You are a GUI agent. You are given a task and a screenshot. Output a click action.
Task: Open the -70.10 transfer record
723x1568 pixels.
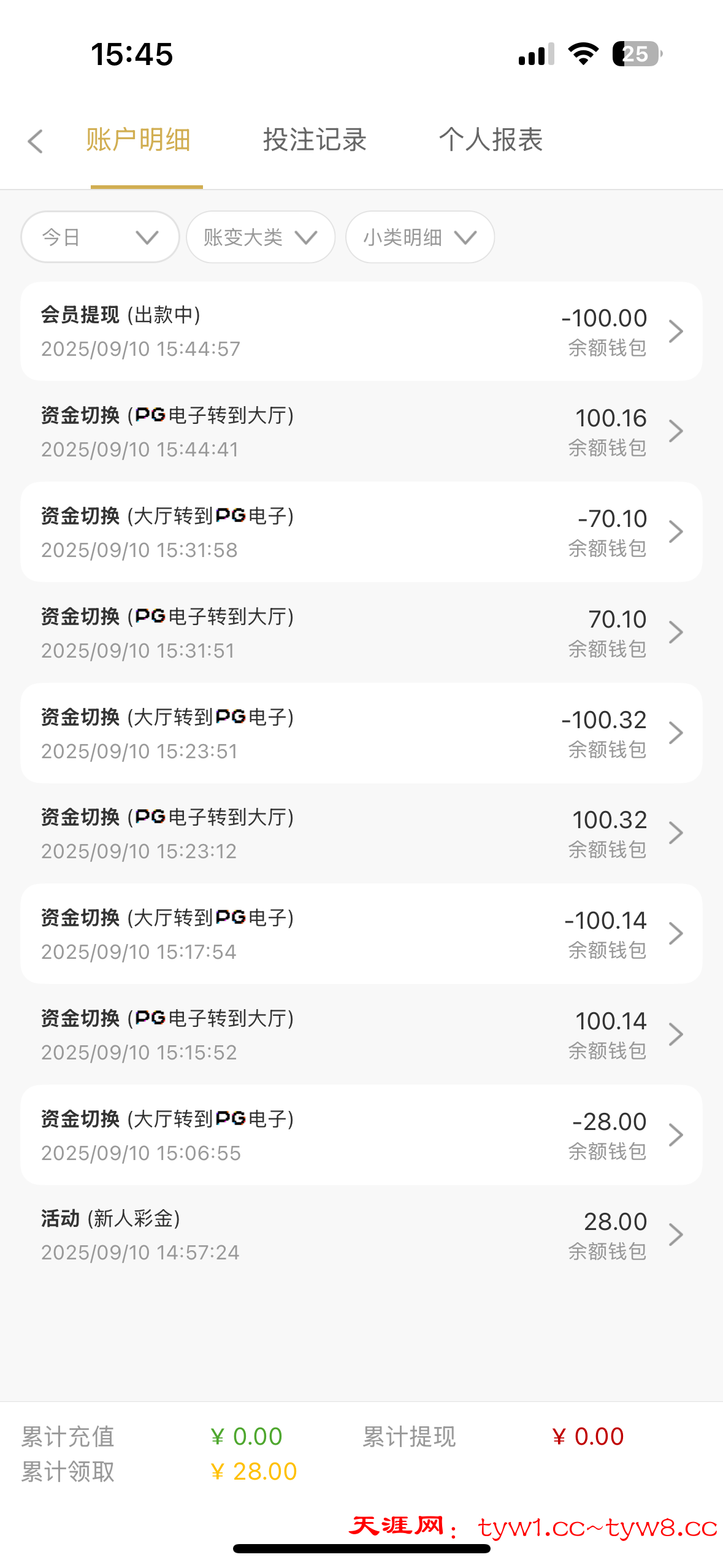click(x=361, y=532)
